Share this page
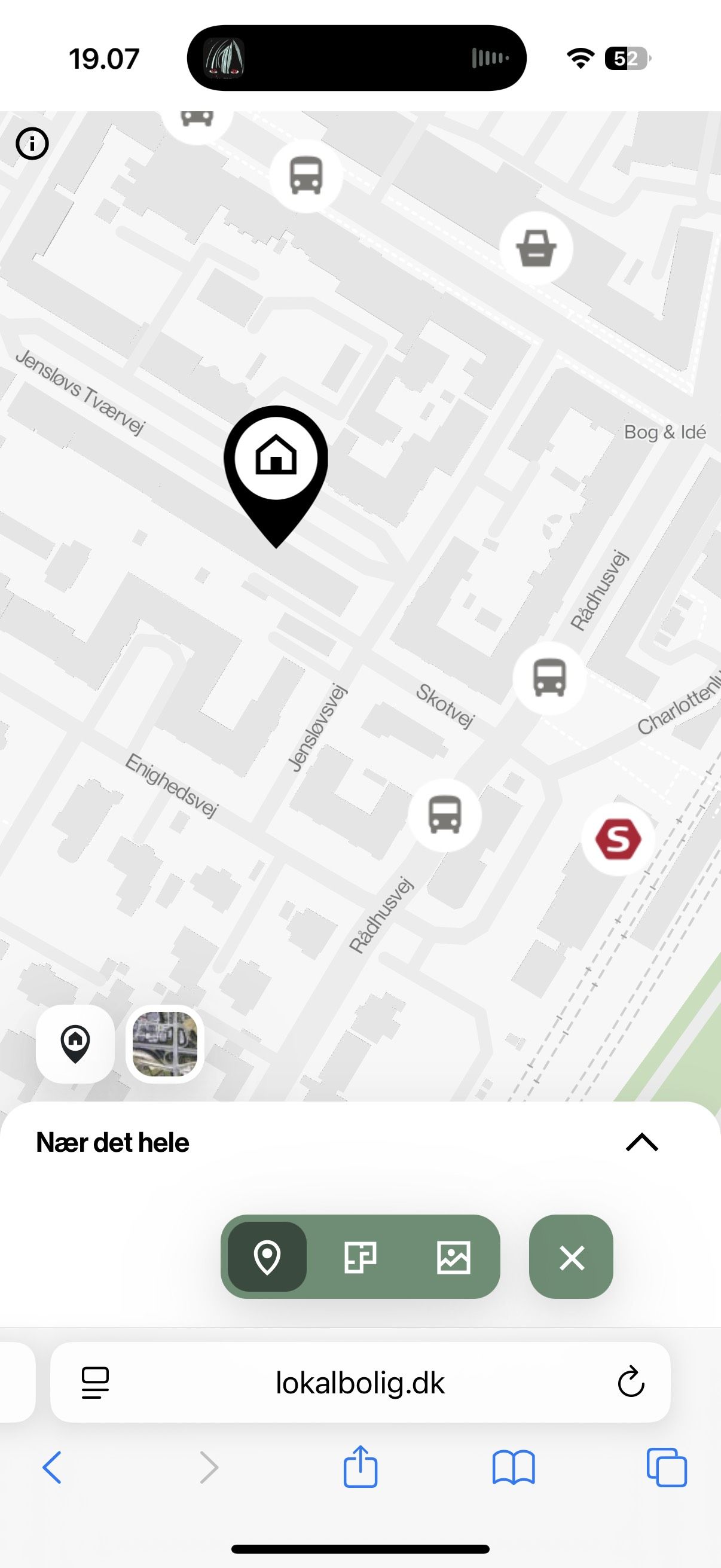This screenshot has height=1568, width=721. (x=360, y=1467)
